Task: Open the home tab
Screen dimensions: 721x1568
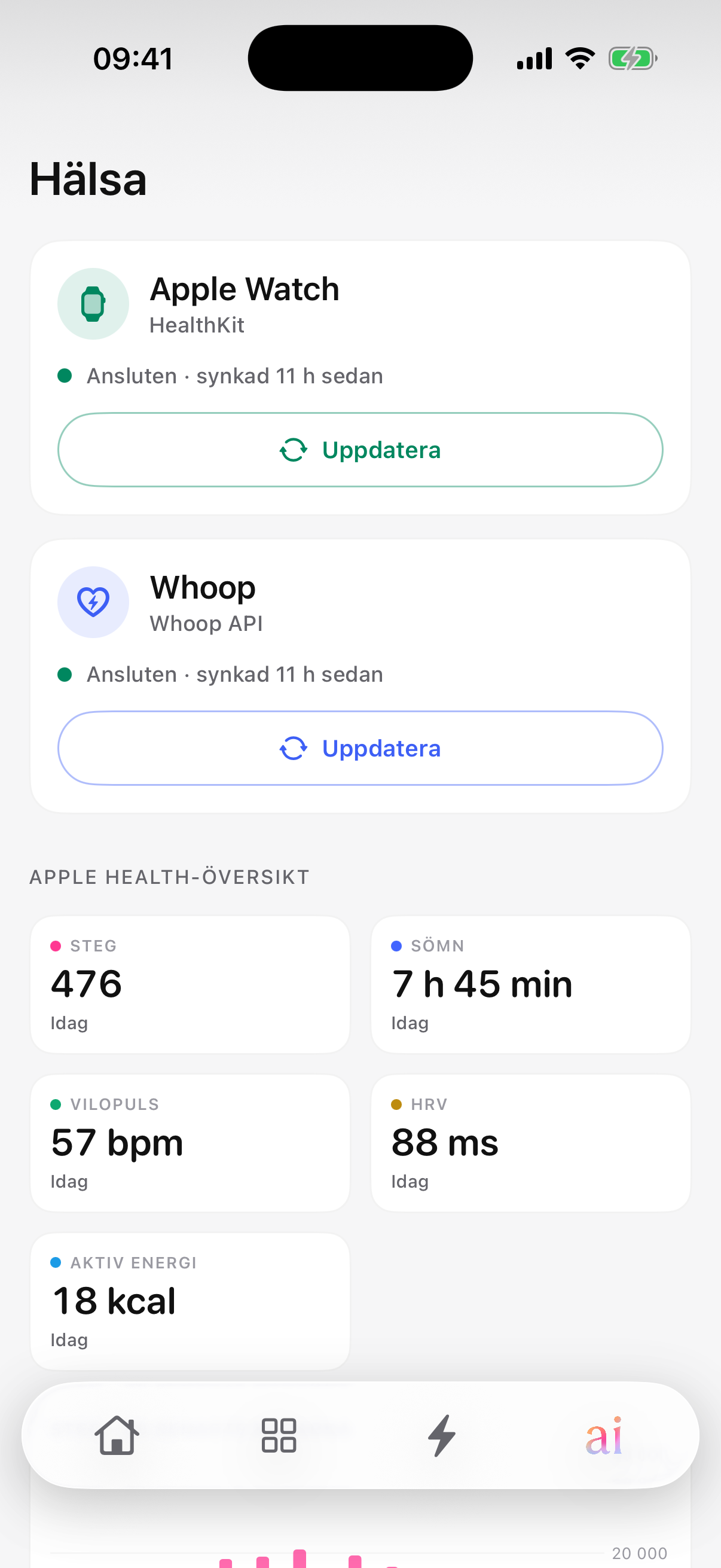Action: (117, 1435)
